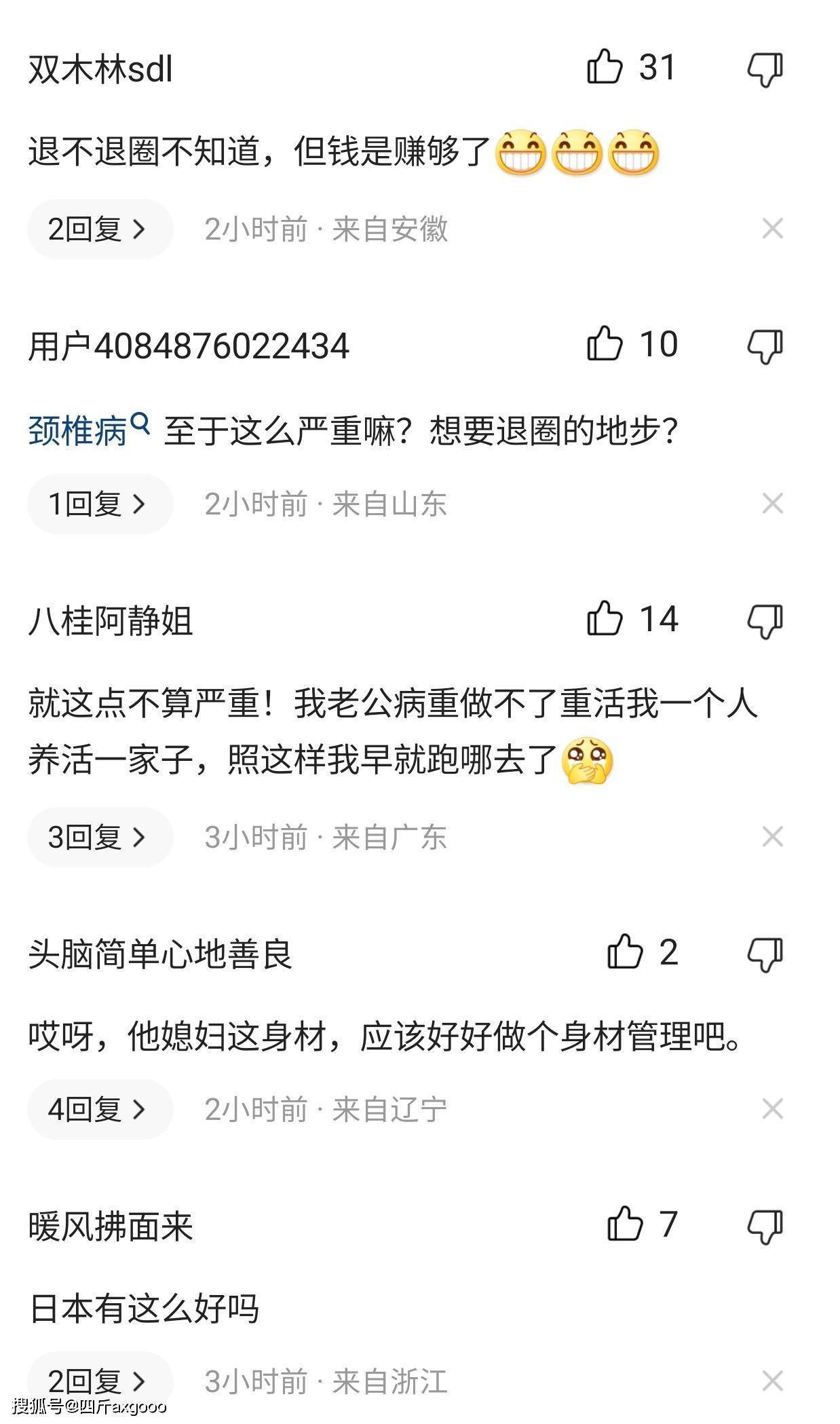The image size is (840, 1424).
Task: Like the comment by 头脑简单心地善良
Action: click(625, 952)
